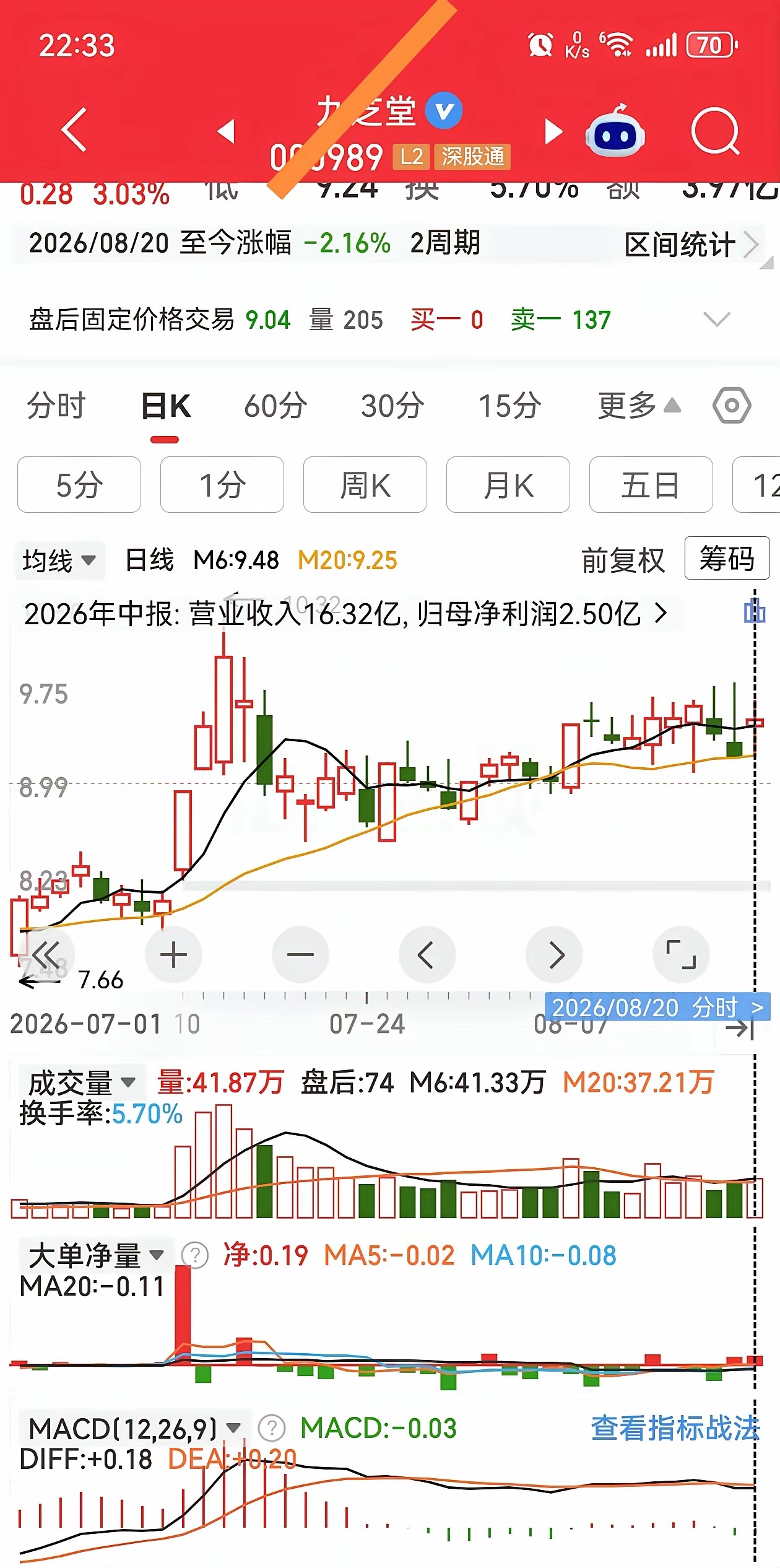This screenshot has height=1568, width=780.
Task: Open the search magnifier icon
Action: [x=716, y=131]
